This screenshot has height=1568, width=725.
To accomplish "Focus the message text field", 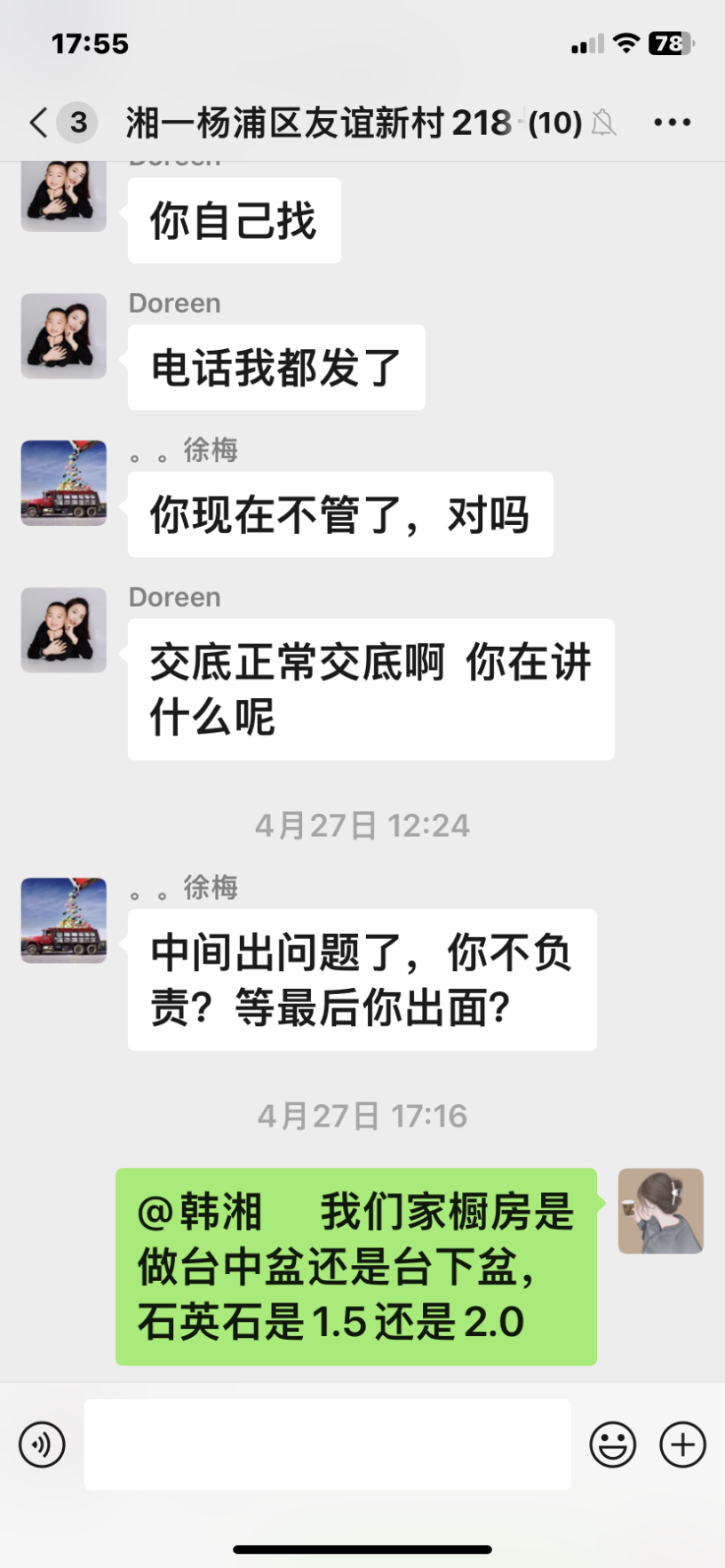I will pyautogui.click(x=327, y=1444).
